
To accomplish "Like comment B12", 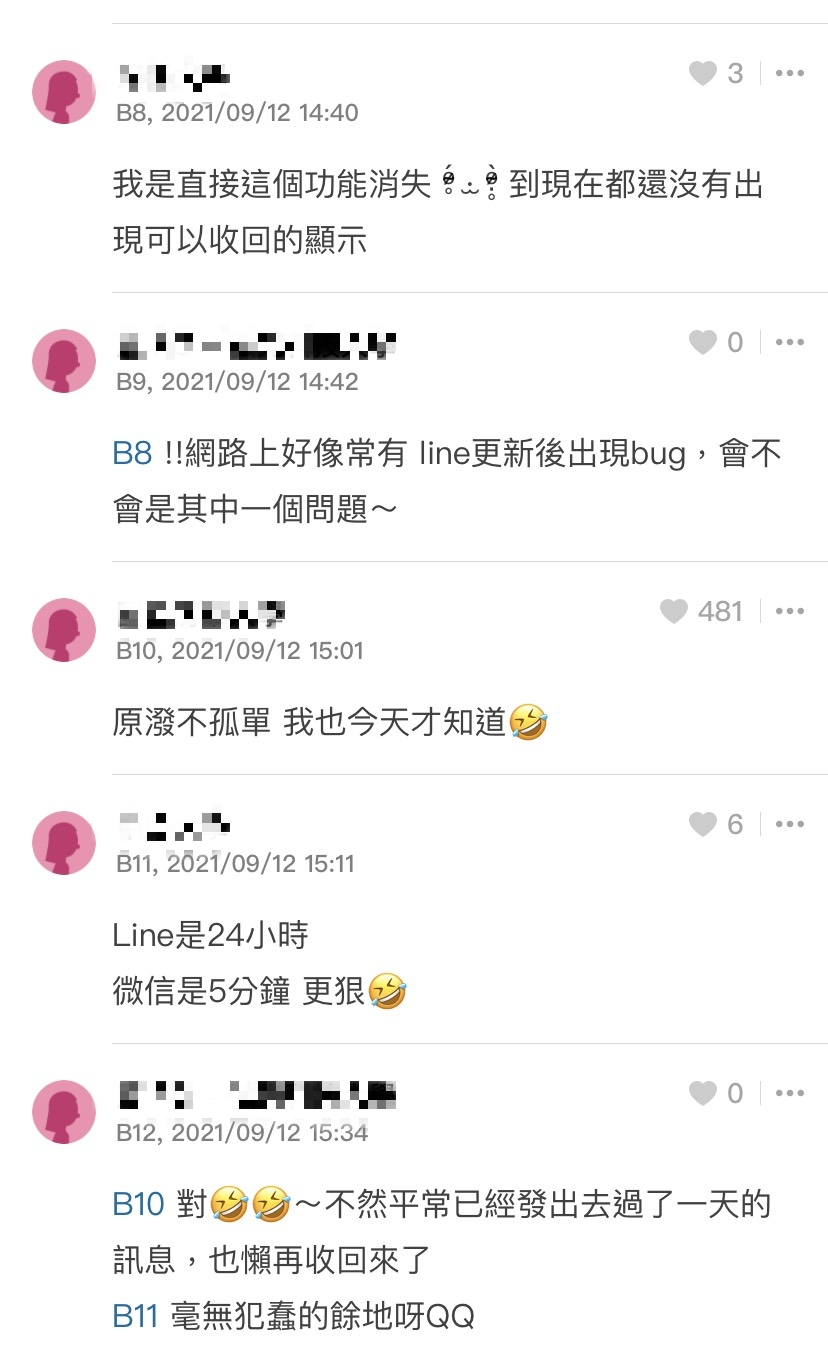I will [x=703, y=1094].
